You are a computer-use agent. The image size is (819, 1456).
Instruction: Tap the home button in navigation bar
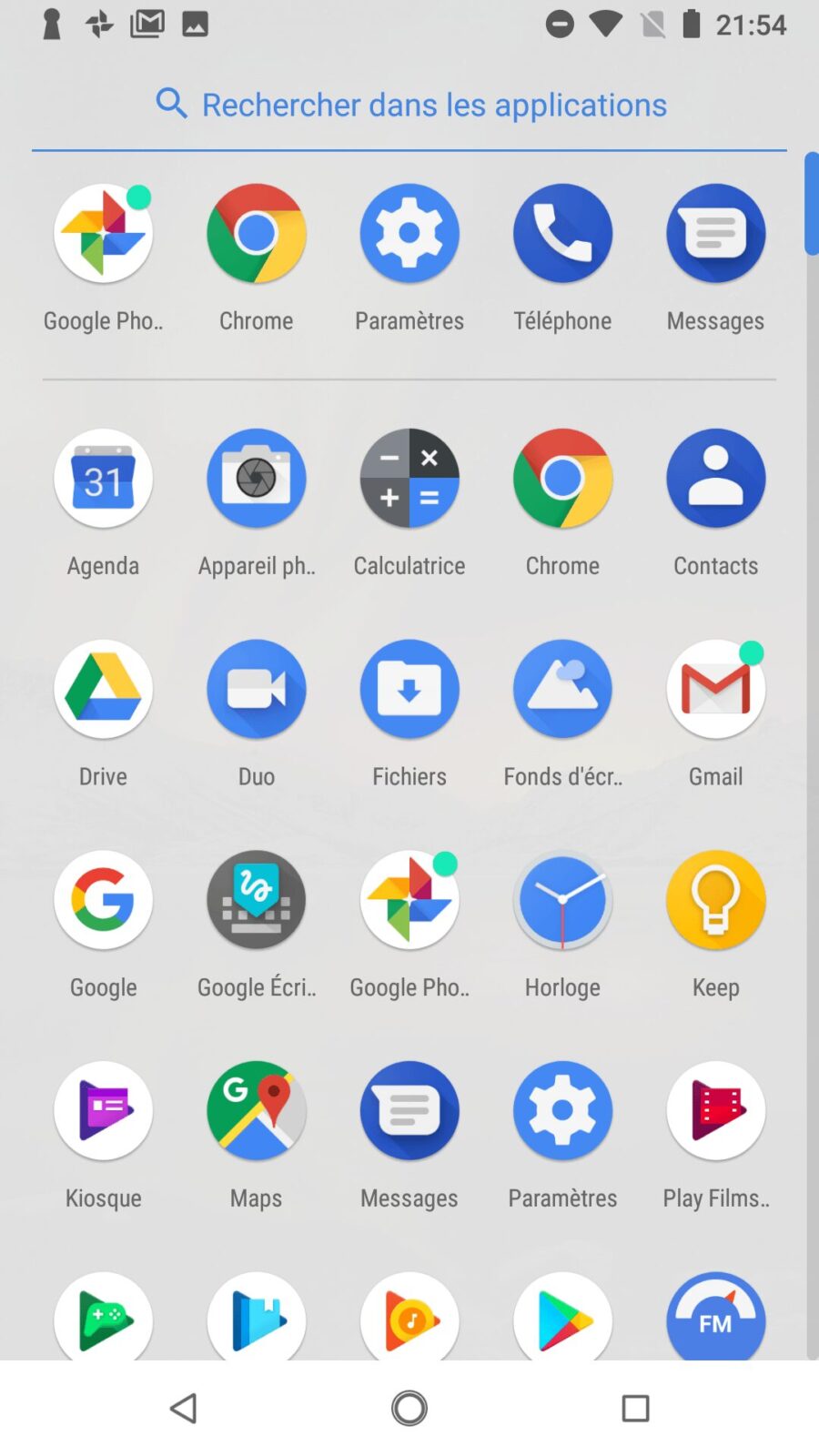click(409, 1409)
